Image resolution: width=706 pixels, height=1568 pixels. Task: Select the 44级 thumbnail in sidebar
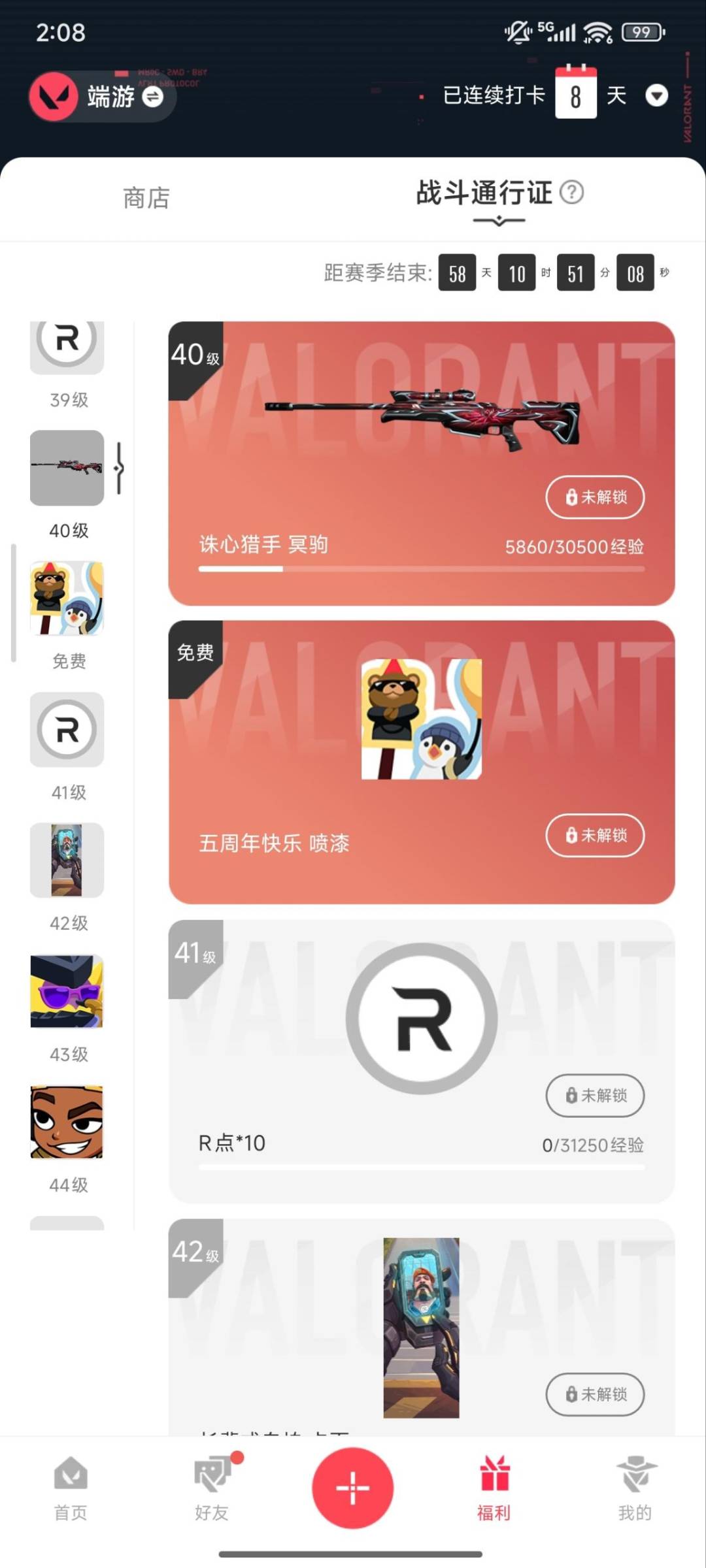click(x=67, y=1122)
